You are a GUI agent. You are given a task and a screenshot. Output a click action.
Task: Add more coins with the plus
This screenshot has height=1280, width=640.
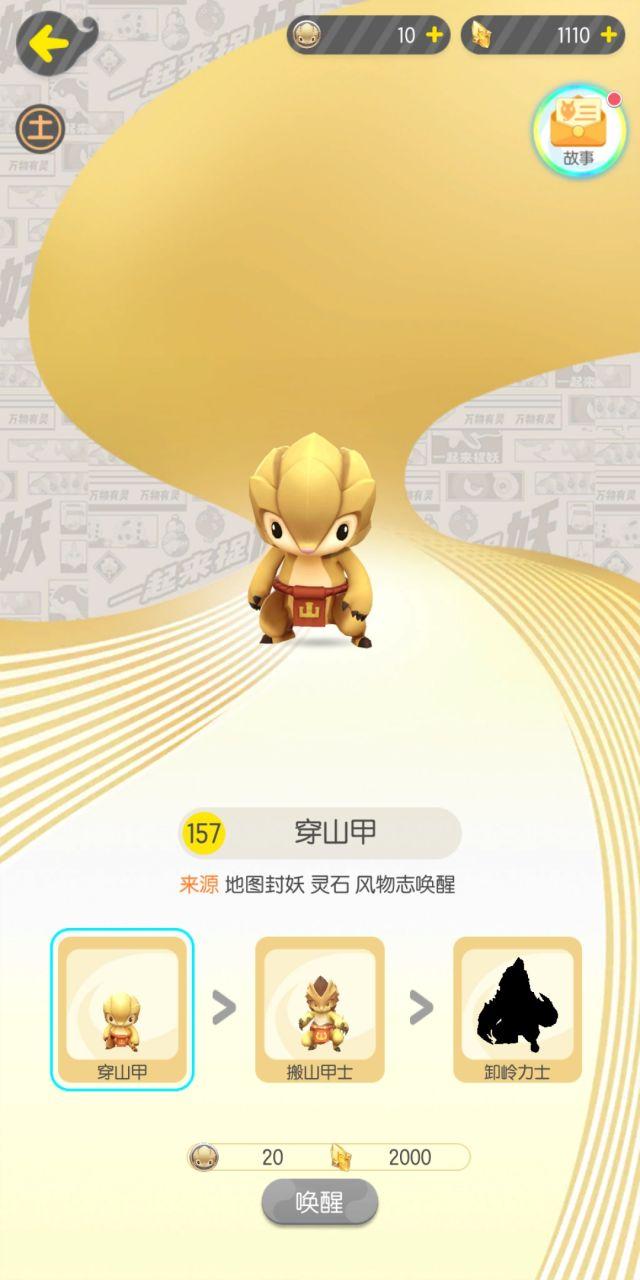pos(435,36)
